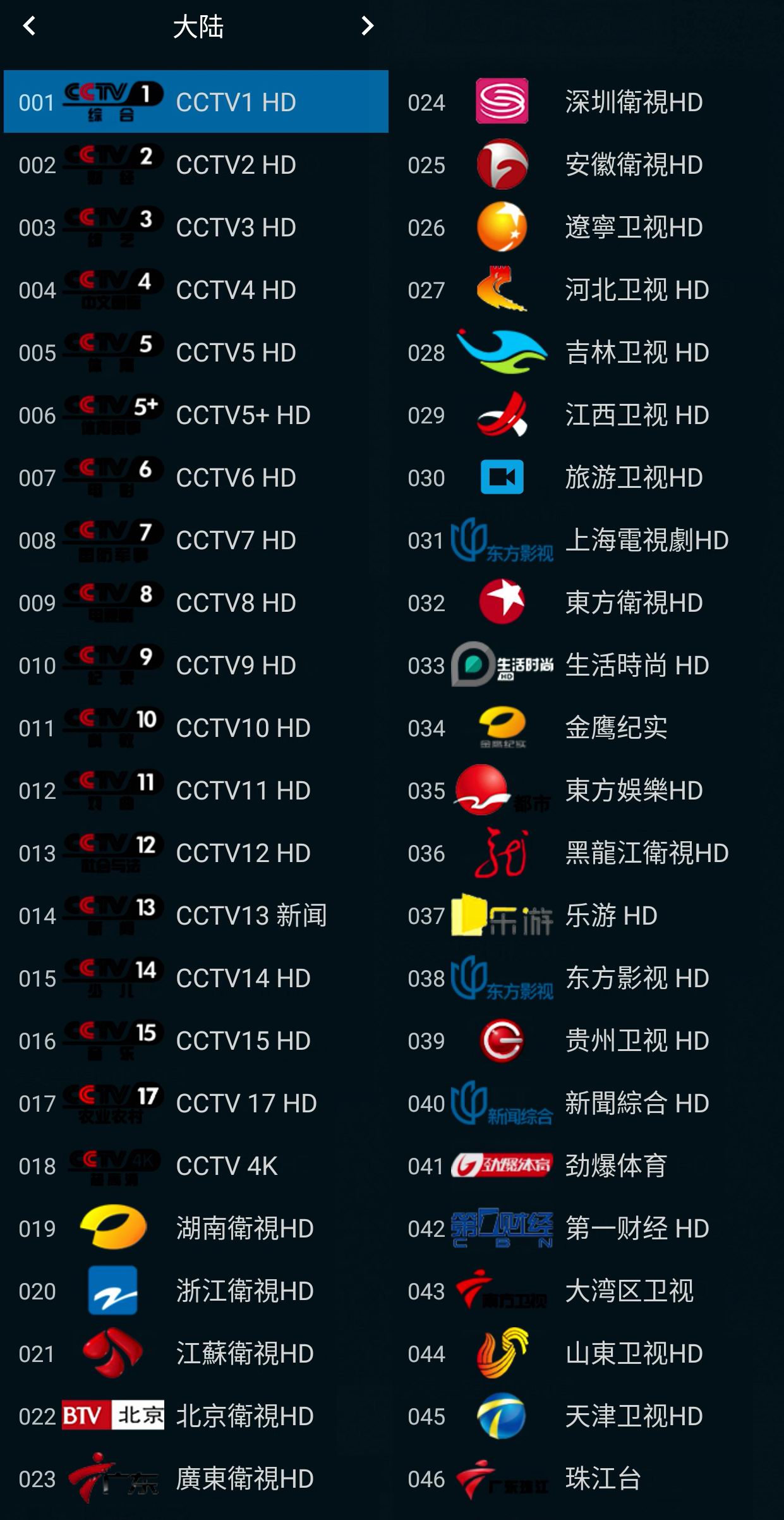Open 上海電視劇HD channel
The height and width of the screenshot is (1520, 784).
tap(586, 540)
